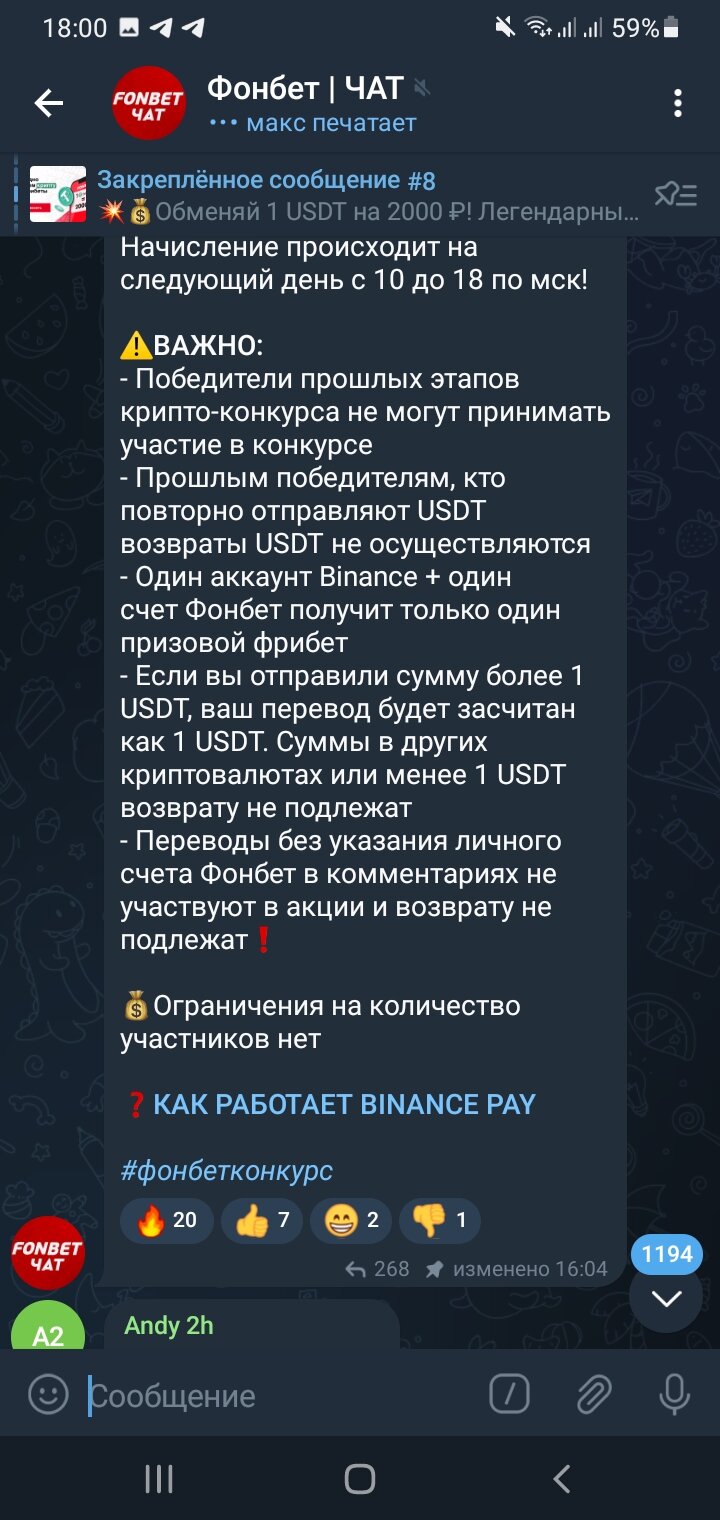This screenshot has width=720, height=1520.
Task: React with the fire emoji
Action: pyautogui.click(x=166, y=1220)
